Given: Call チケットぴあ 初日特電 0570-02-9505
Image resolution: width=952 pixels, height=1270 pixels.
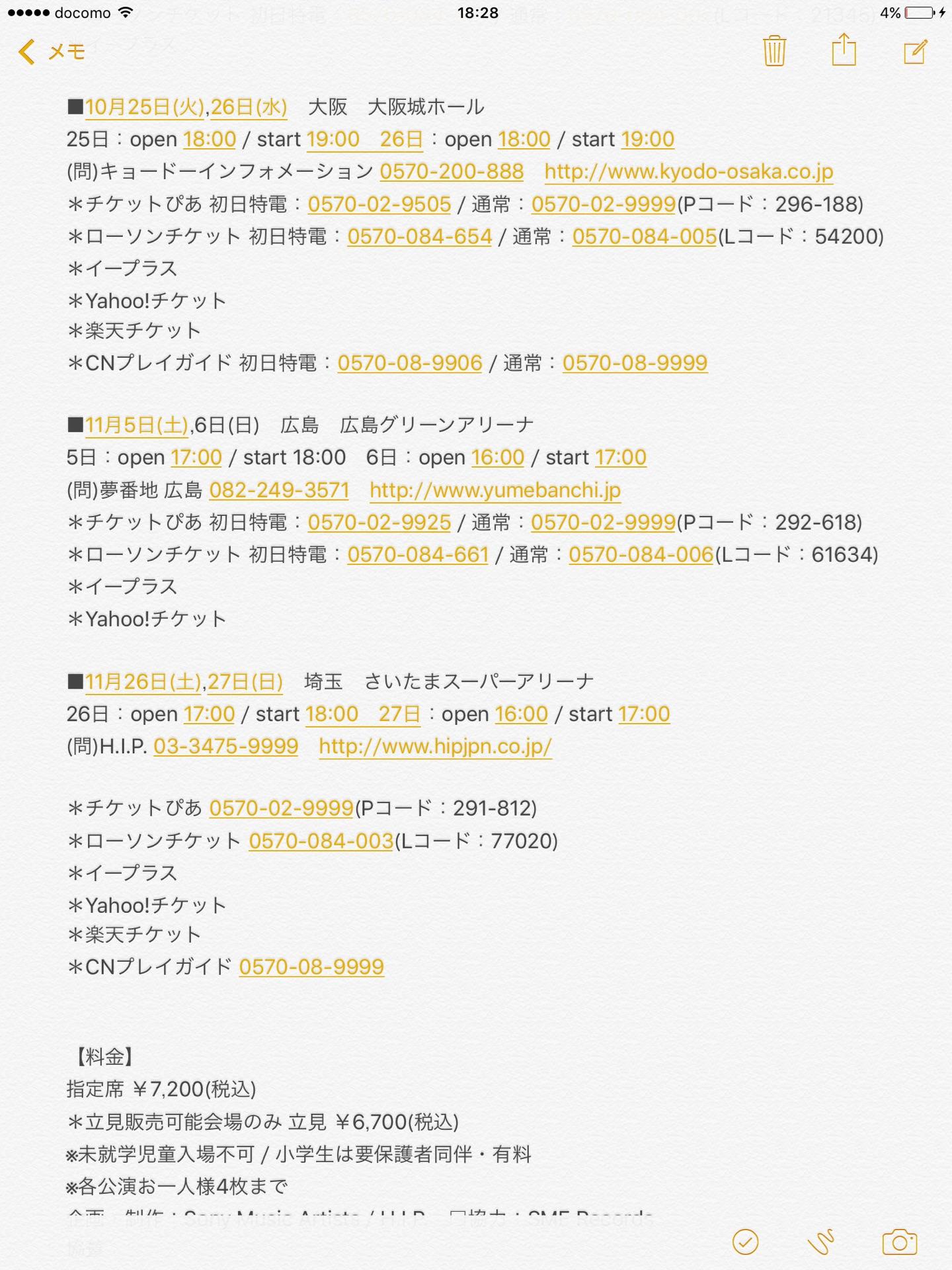Looking at the screenshot, I should [379, 204].
